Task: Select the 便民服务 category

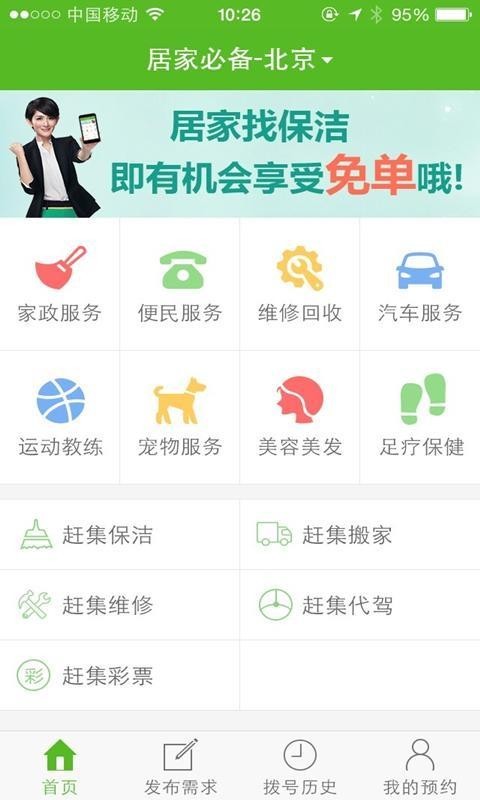Action: click(x=180, y=284)
